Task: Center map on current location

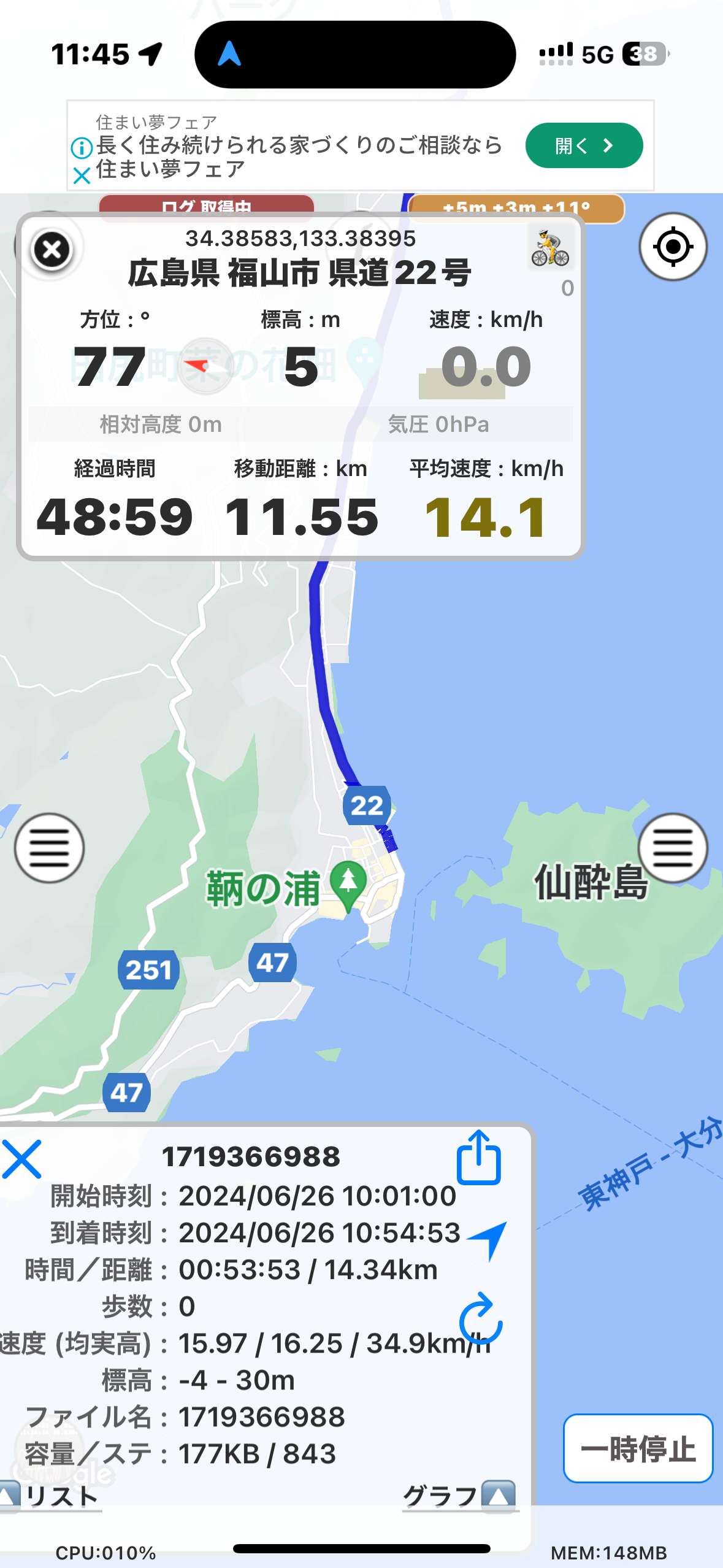Action: (673, 247)
